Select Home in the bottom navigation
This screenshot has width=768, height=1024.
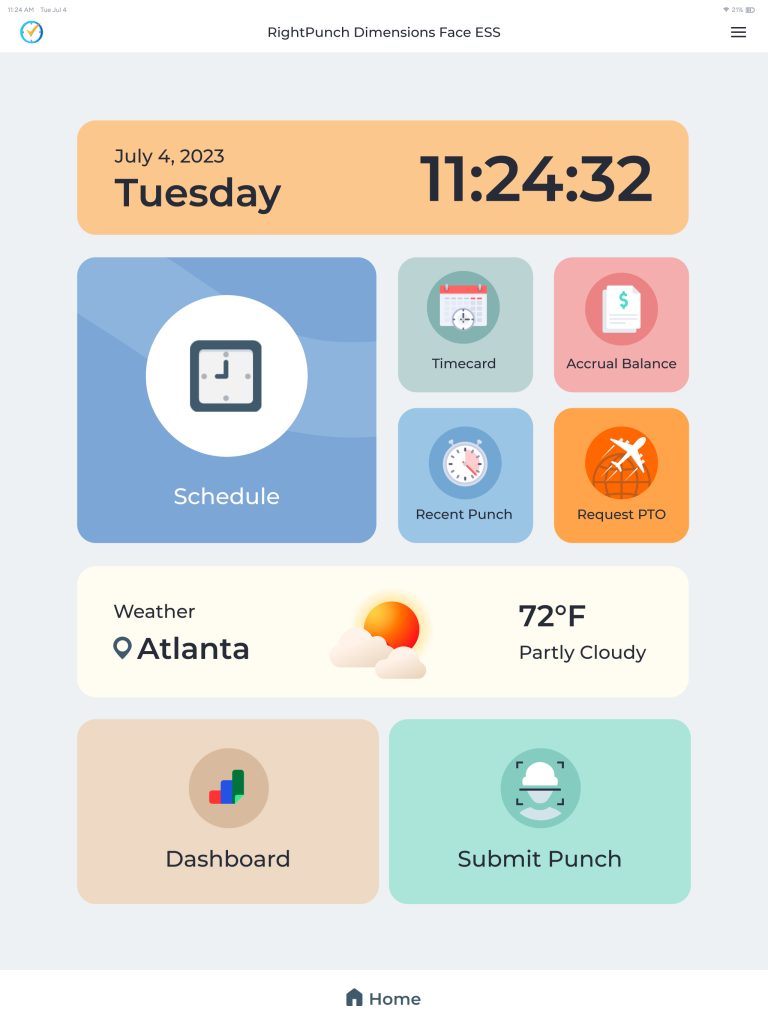(384, 997)
